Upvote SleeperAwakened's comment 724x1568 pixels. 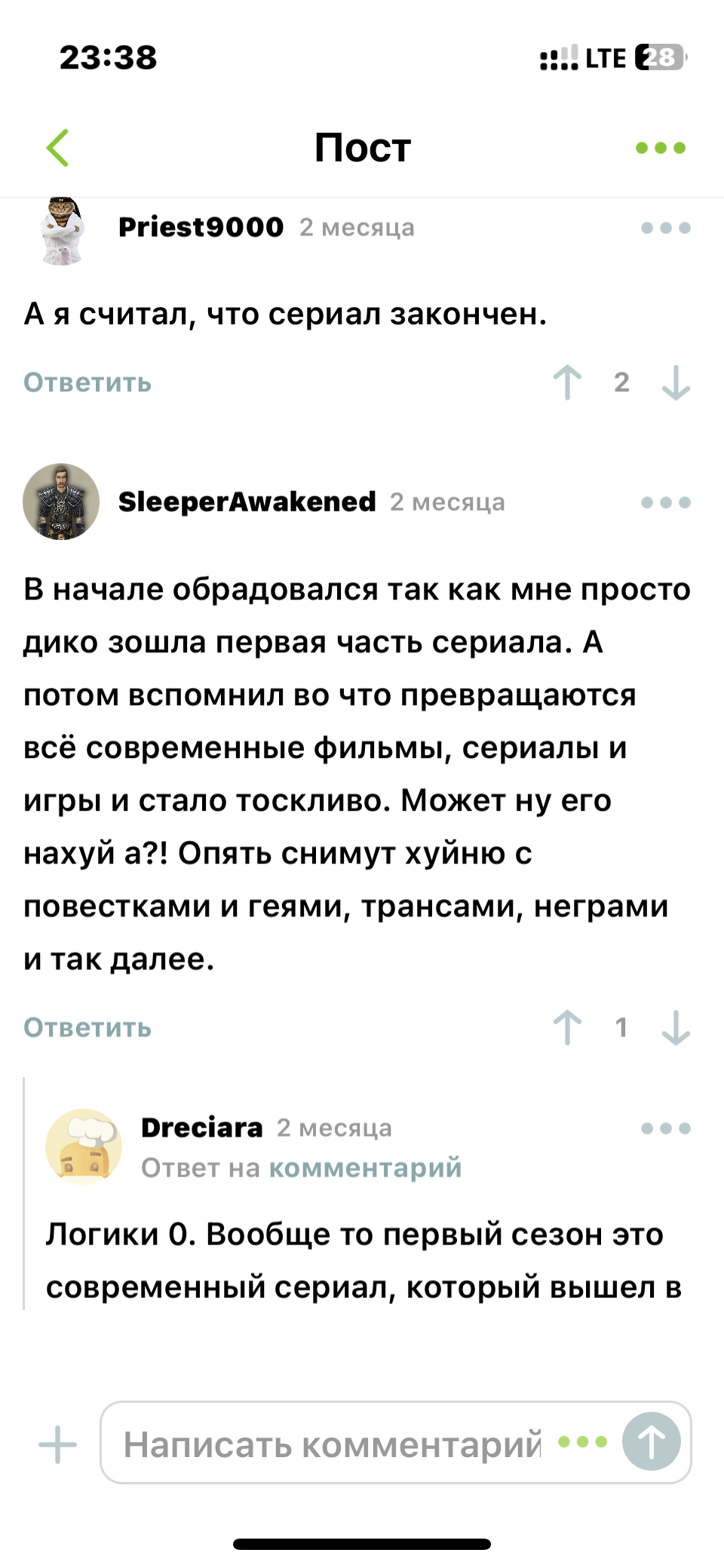[567, 1027]
